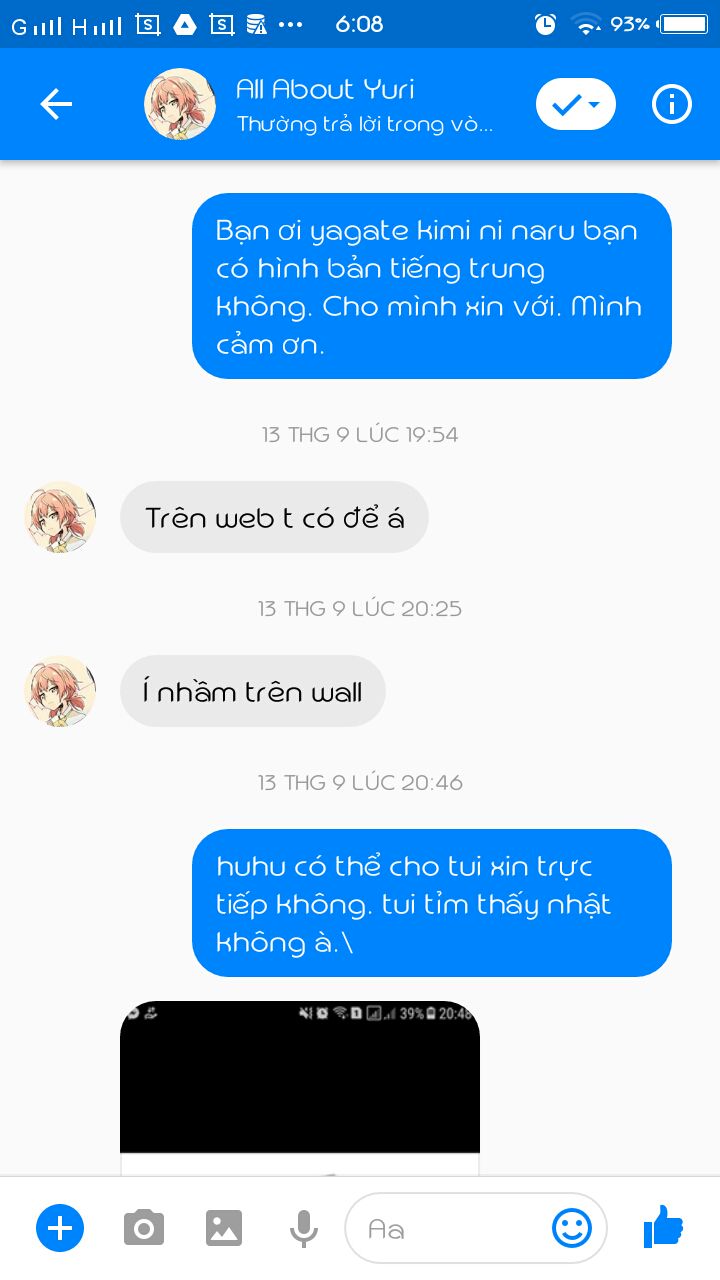Open the blue plus more-actions menu
The height and width of the screenshot is (1280, 720).
click(60, 1227)
